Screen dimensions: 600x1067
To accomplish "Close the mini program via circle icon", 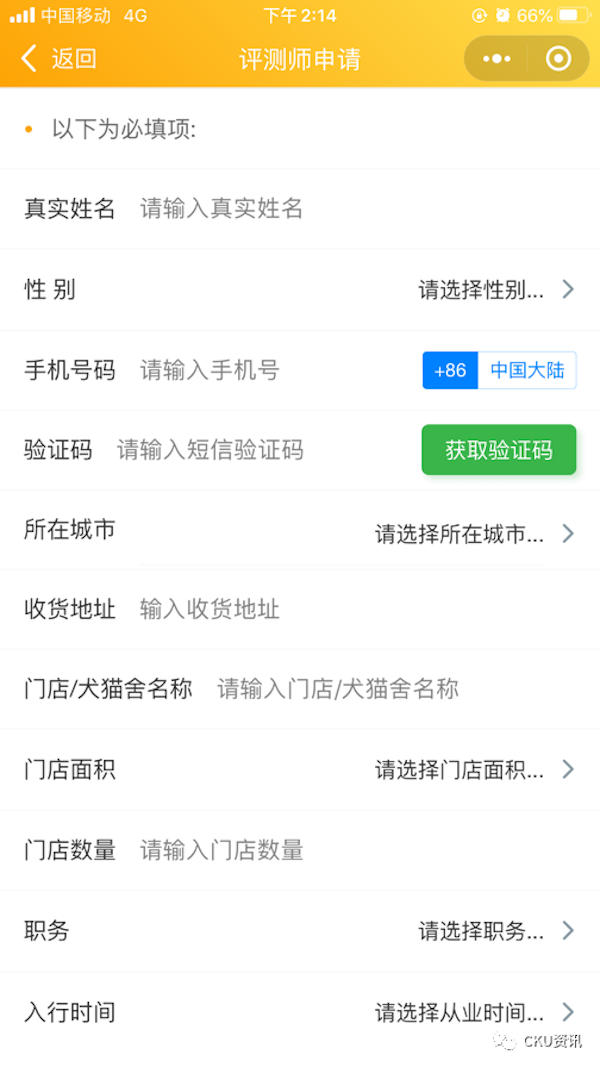I will (559, 59).
